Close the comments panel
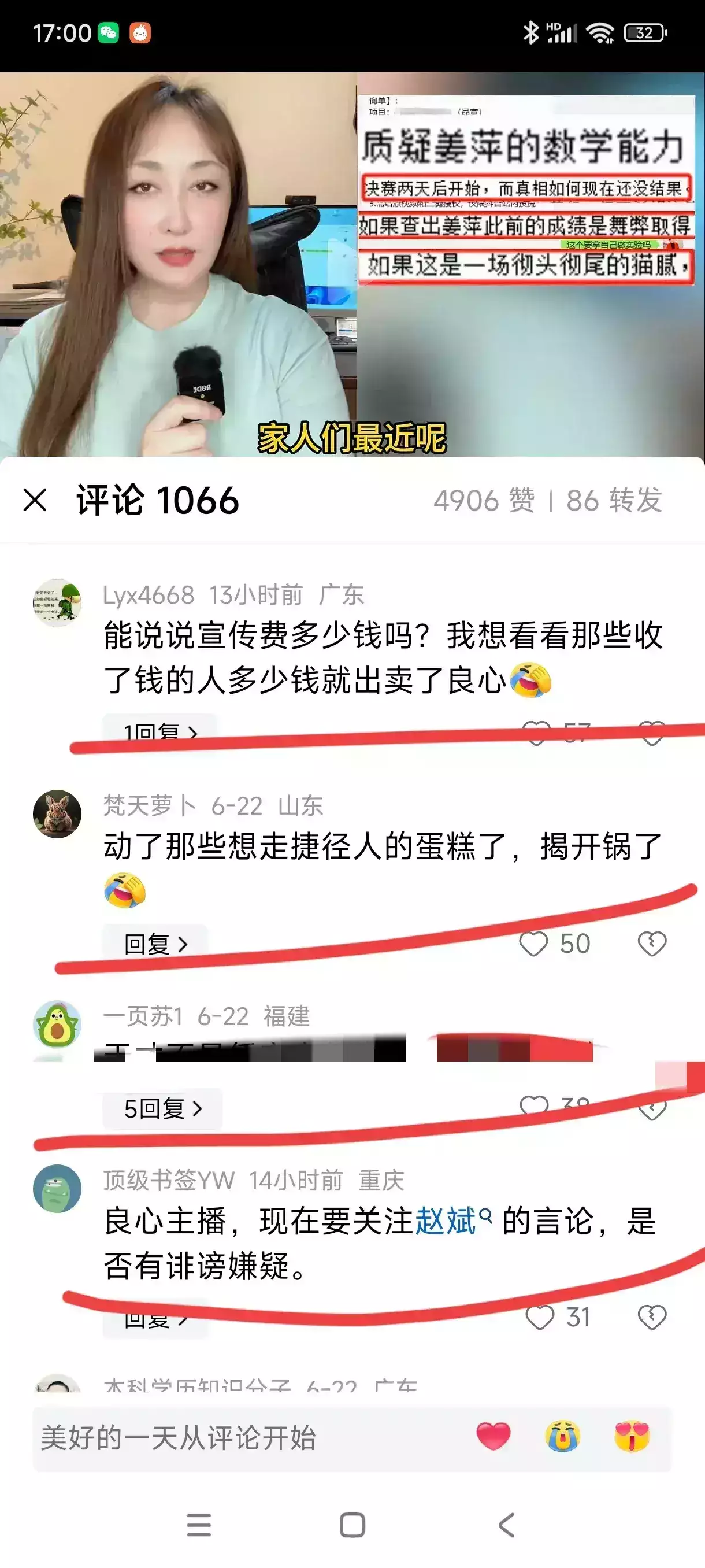Image resolution: width=705 pixels, height=1568 pixels. click(x=35, y=500)
